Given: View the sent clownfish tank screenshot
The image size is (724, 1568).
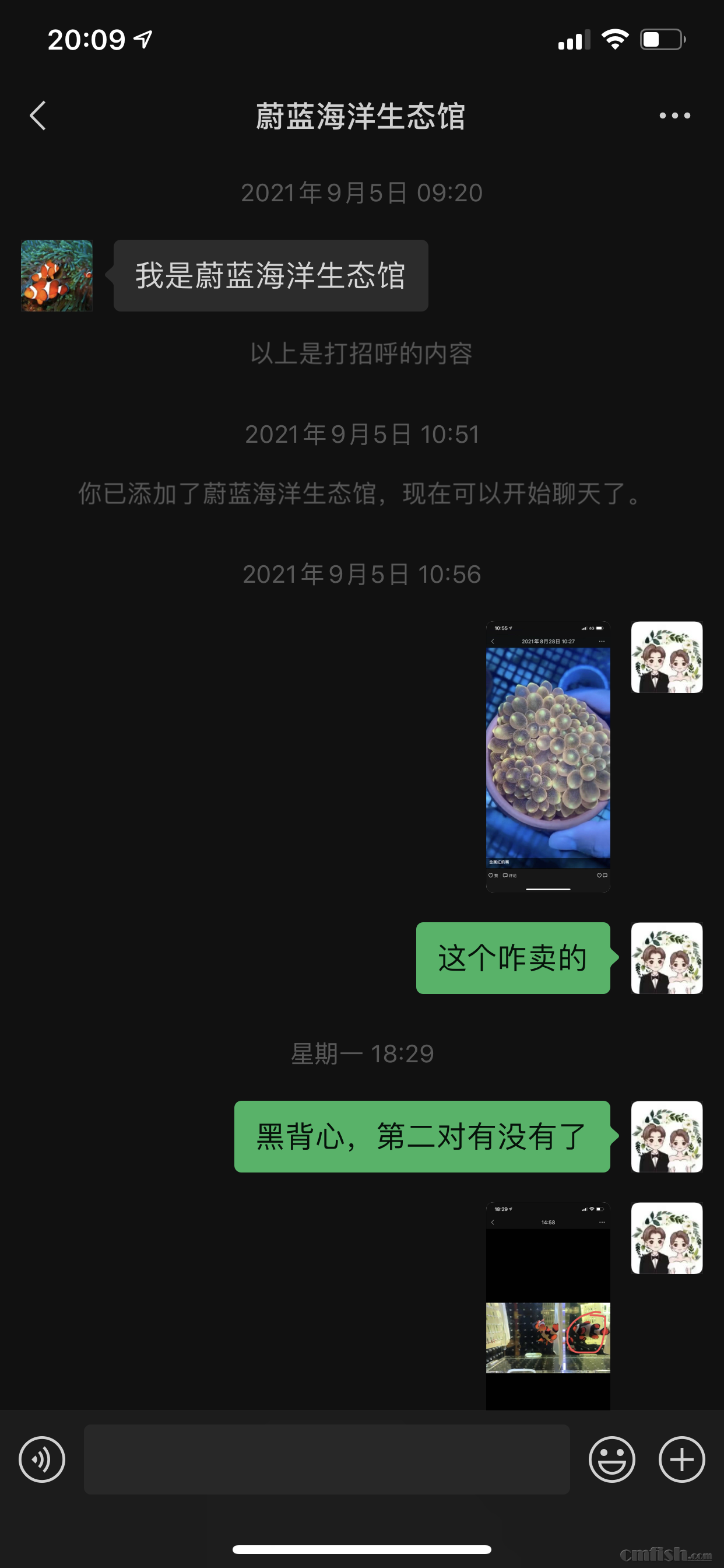Looking at the screenshot, I should (x=547, y=1305).
